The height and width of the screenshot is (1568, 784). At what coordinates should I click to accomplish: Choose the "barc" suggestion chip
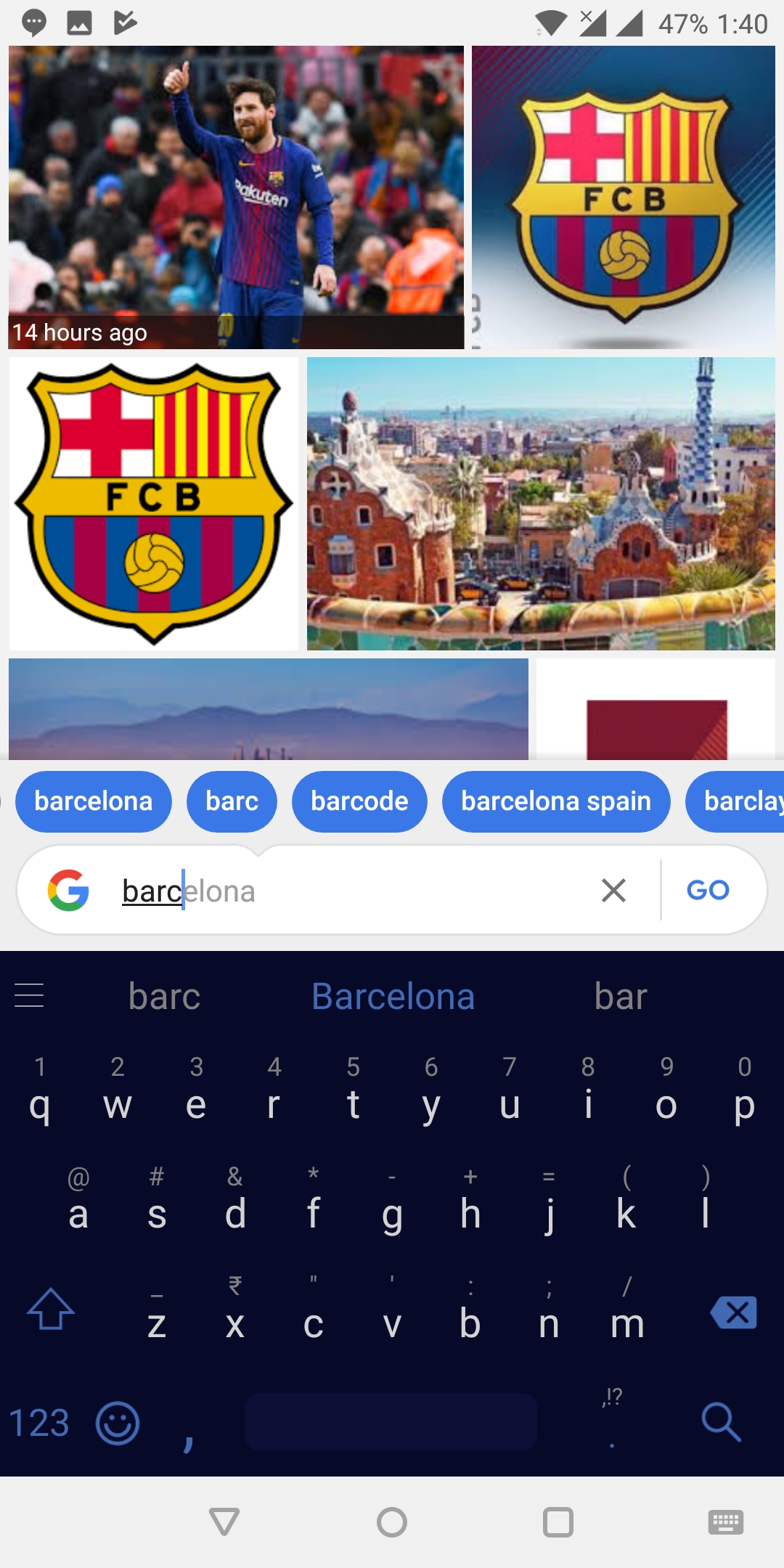232,801
